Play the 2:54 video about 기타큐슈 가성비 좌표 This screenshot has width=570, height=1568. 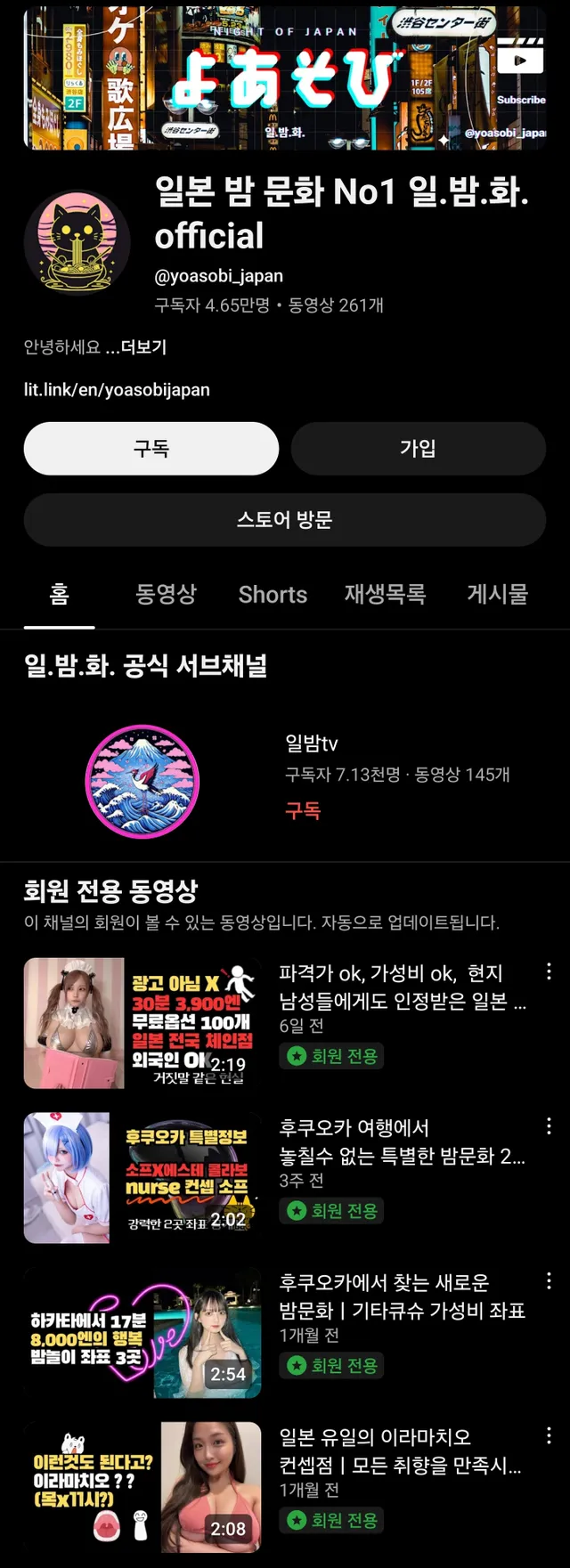[142, 1332]
